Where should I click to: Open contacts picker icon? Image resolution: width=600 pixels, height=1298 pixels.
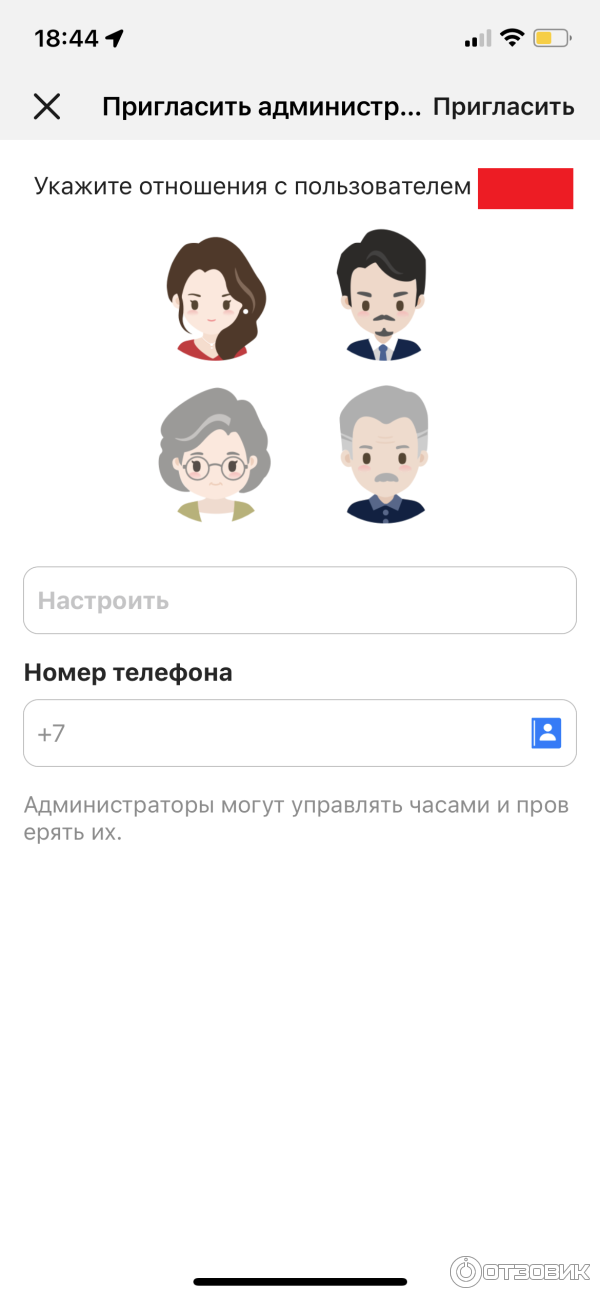coord(546,733)
